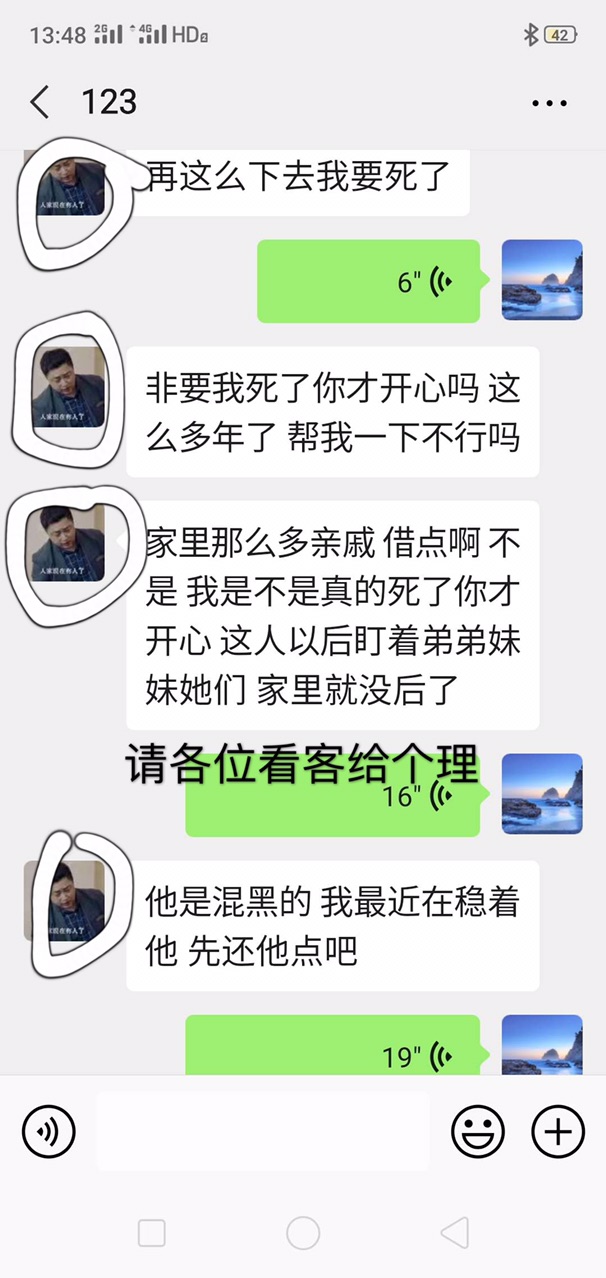This screenshot has width=606, height=1278.
Task: Open the sender's avatar beside 再这么下去我要死了
Action: (x=69, y=192)
